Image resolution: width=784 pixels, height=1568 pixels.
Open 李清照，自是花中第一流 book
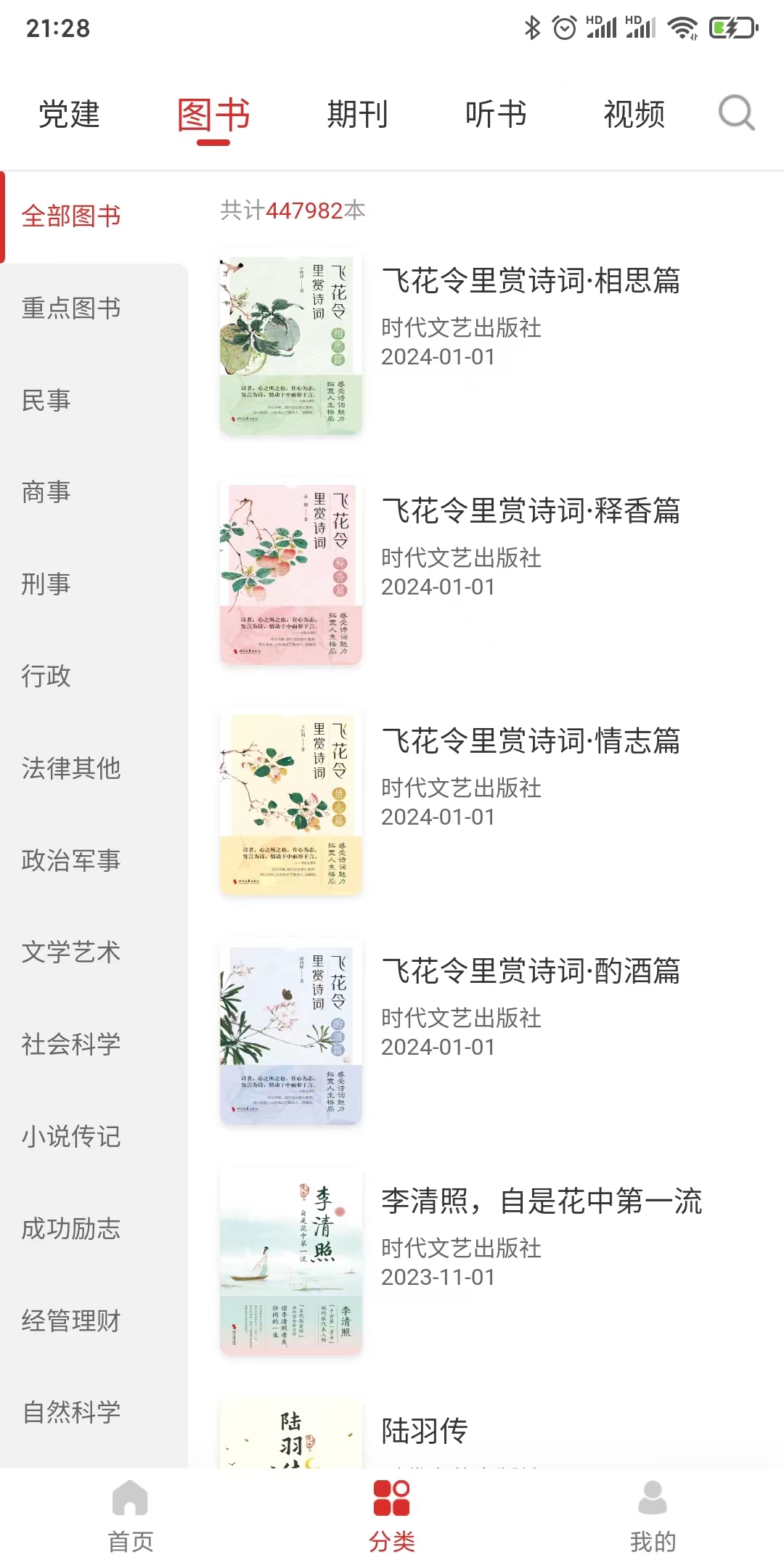click(494, 1265)
